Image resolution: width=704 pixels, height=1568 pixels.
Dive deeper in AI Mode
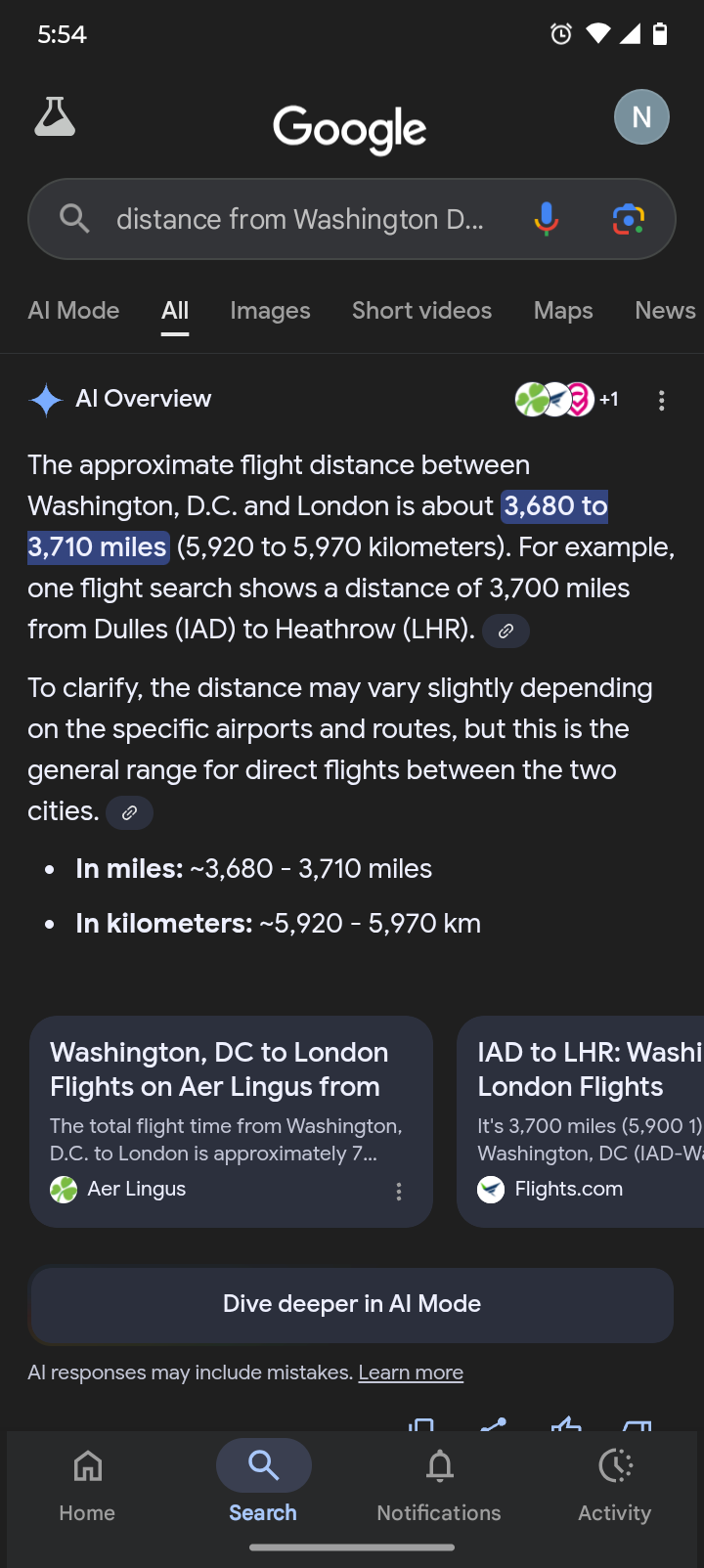[x=352, y=1305]
